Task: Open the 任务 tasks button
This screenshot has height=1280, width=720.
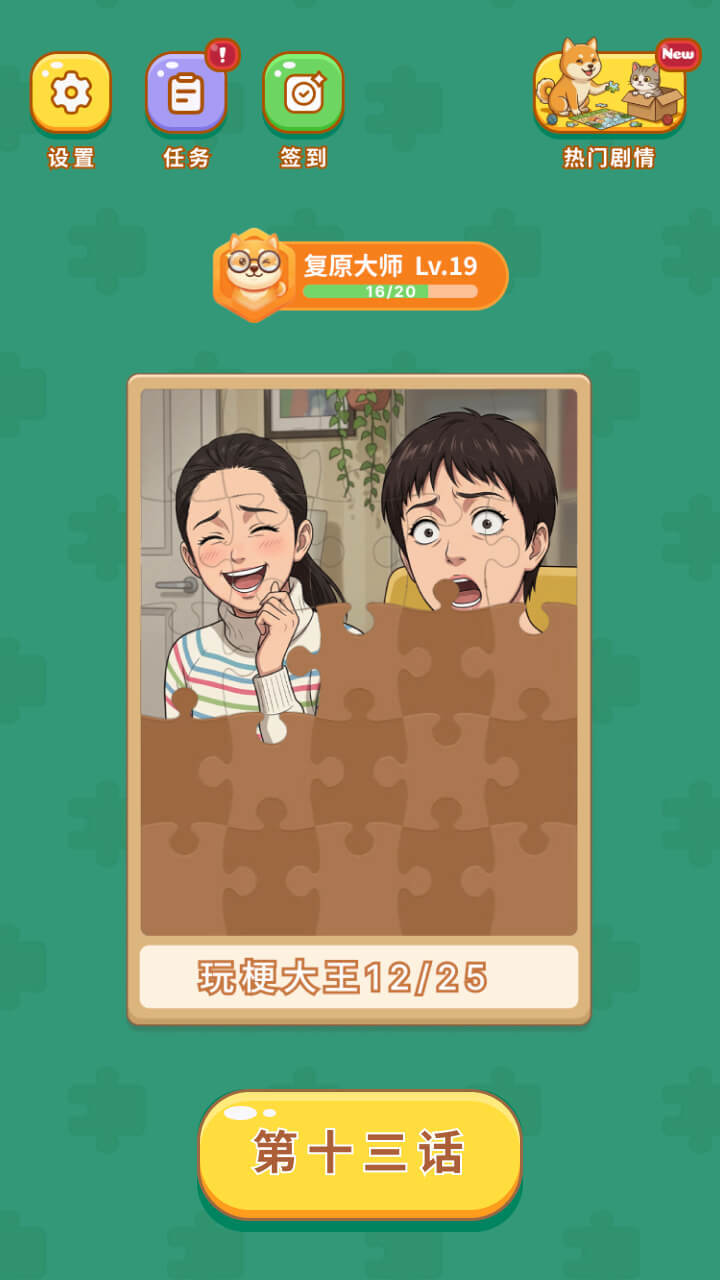Action: pyautogui.click(x=187, y=93)
